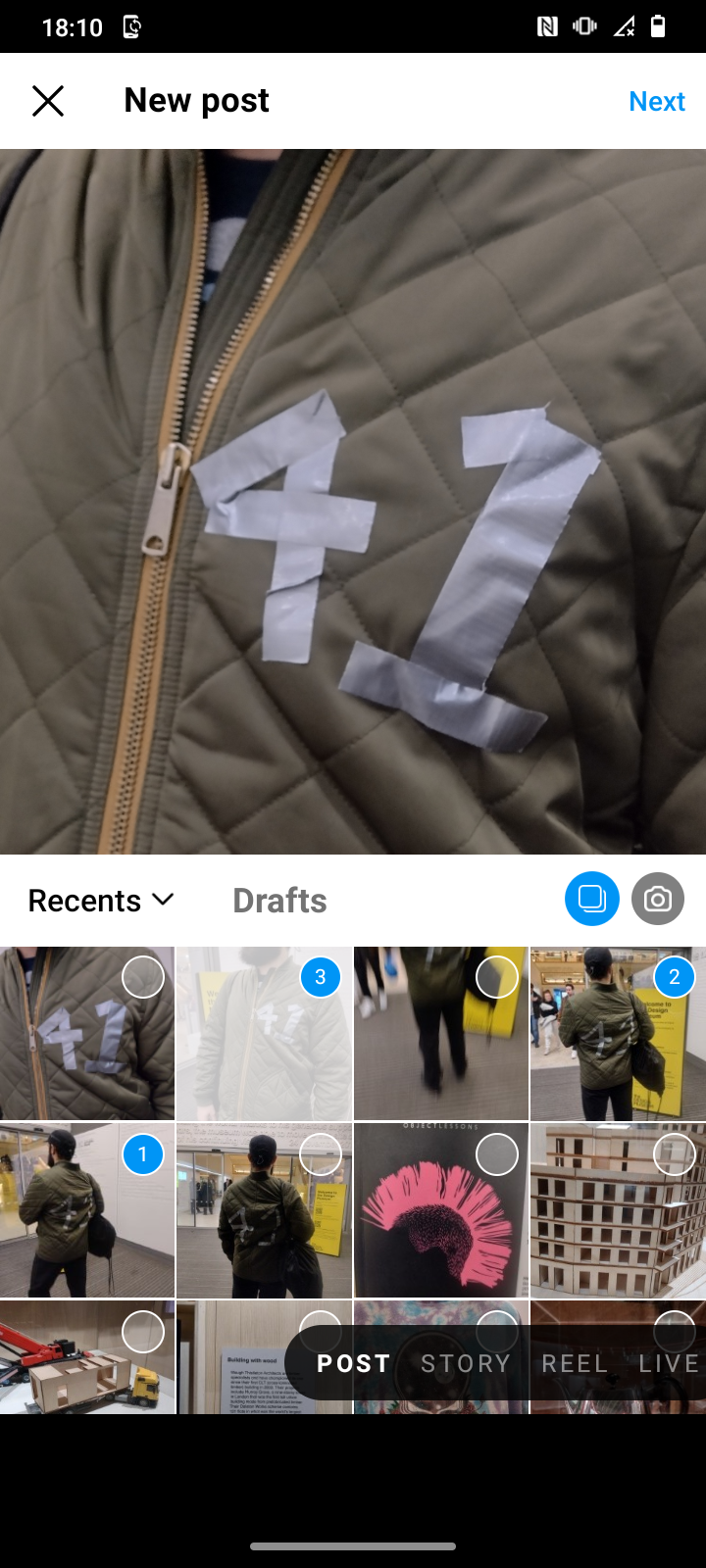
Task: Expand the Recents album dropdown
Action: [101, 900]
